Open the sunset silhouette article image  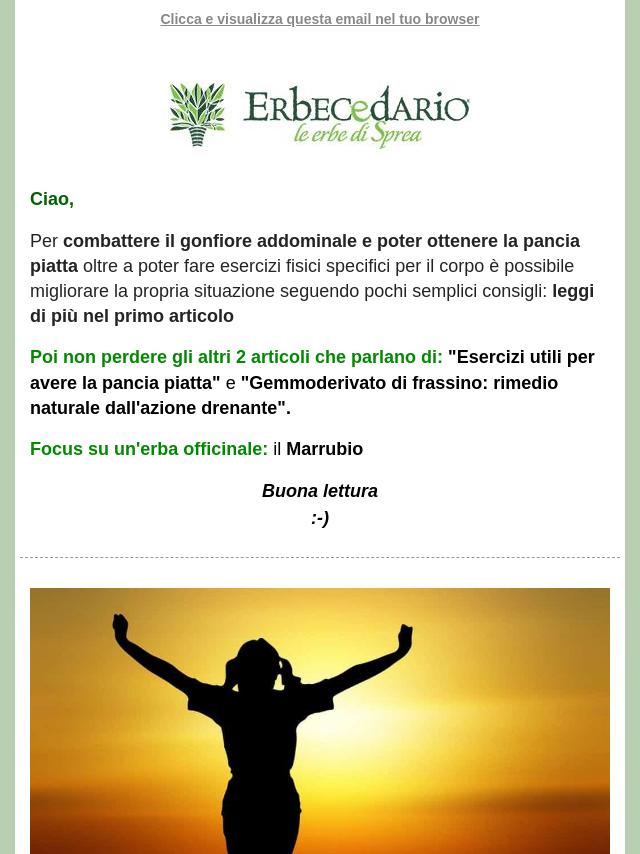coord(320,720)
